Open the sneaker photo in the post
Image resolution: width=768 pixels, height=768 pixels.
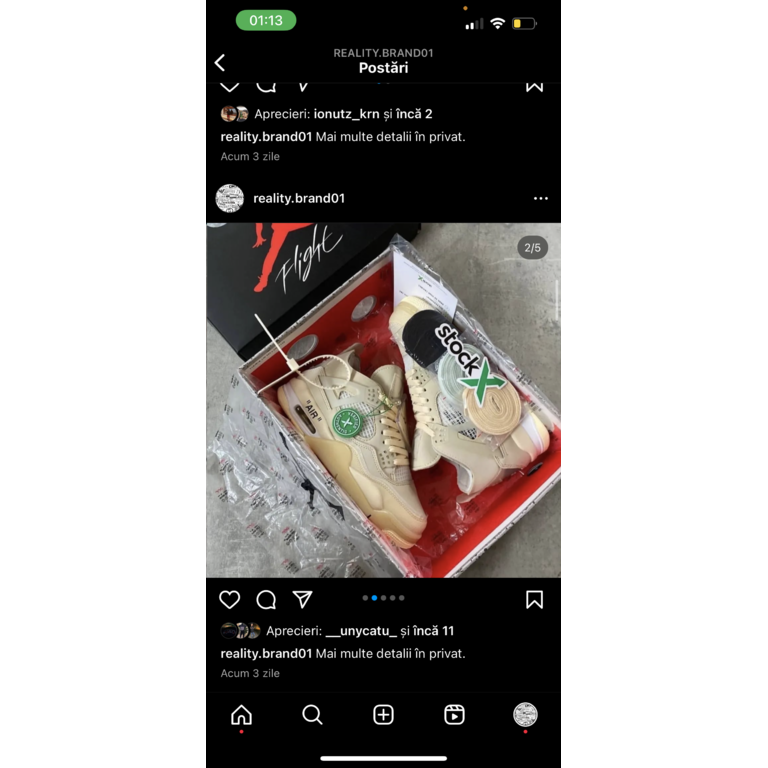pos(383,400)
